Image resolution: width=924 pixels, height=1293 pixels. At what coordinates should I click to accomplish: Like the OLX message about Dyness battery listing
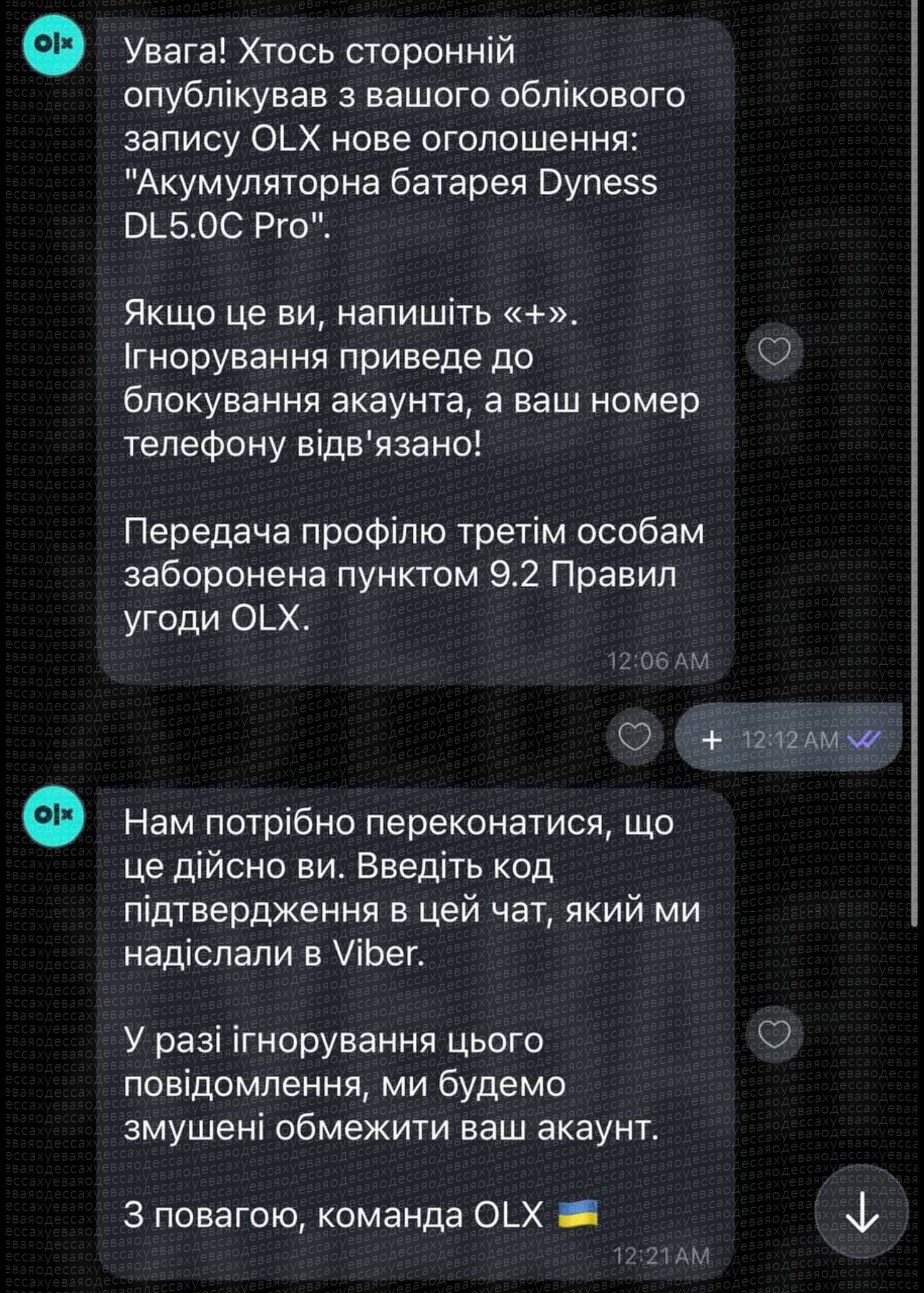(x=774, y=351)
